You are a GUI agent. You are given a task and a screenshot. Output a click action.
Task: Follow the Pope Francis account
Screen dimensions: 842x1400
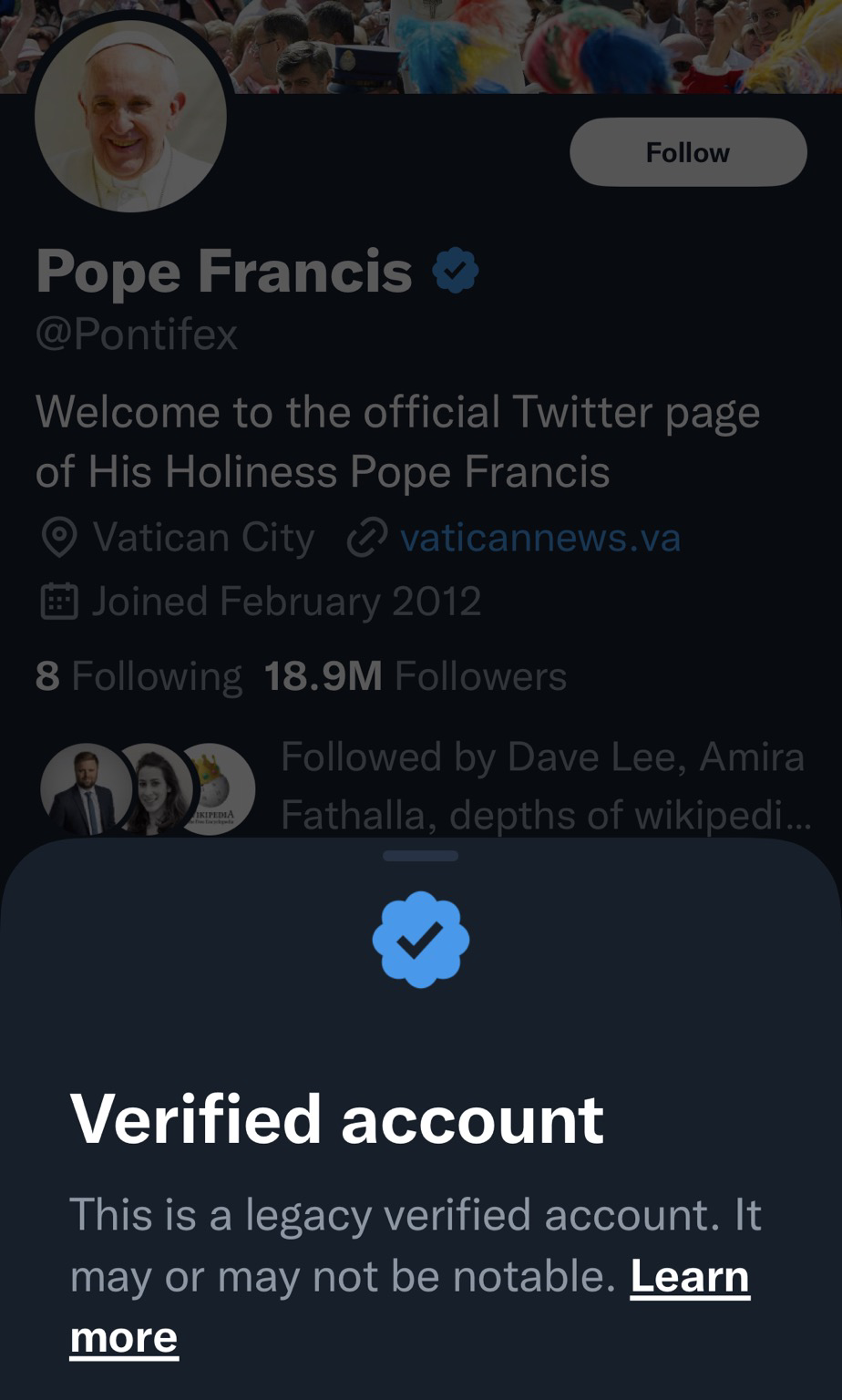tap(688, 152)
